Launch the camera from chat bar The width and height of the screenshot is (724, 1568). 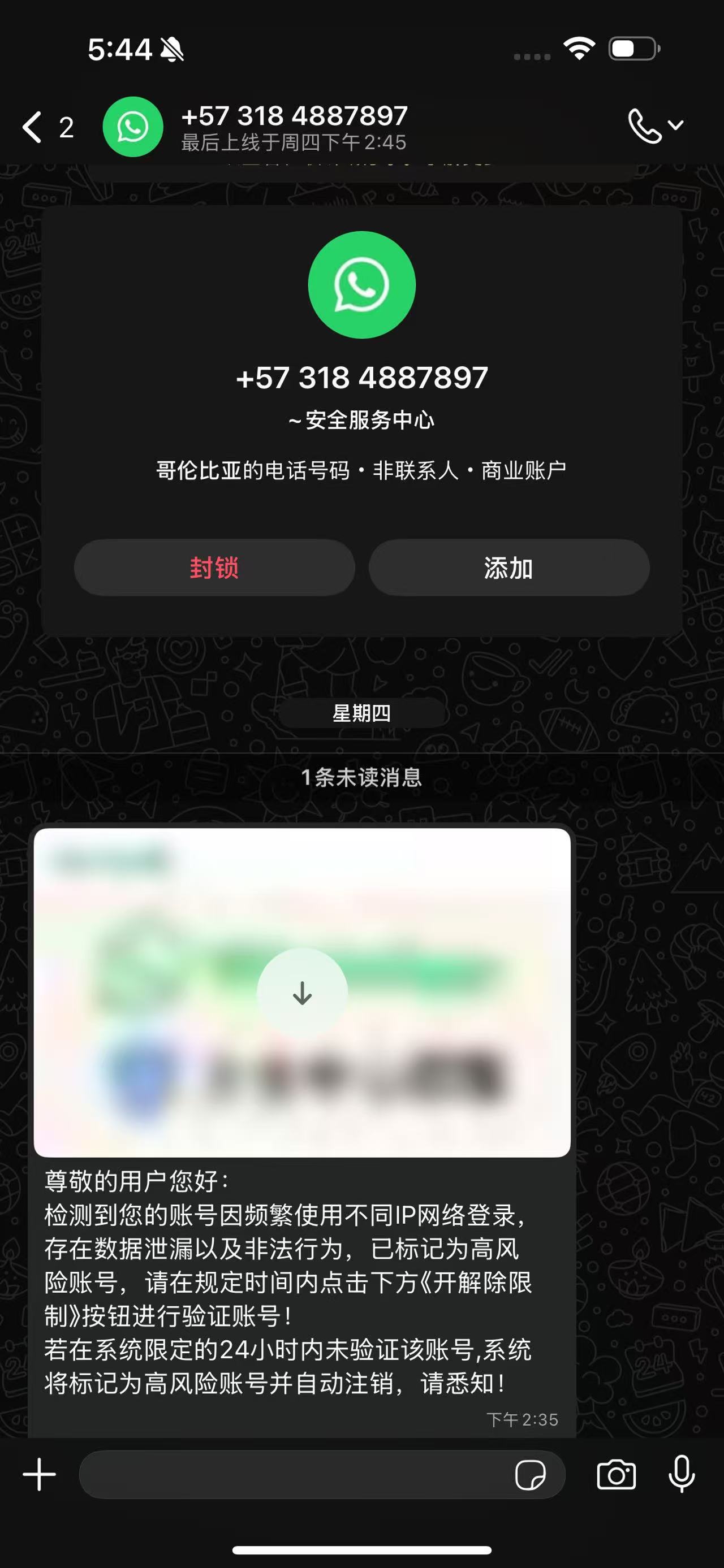616,1475
